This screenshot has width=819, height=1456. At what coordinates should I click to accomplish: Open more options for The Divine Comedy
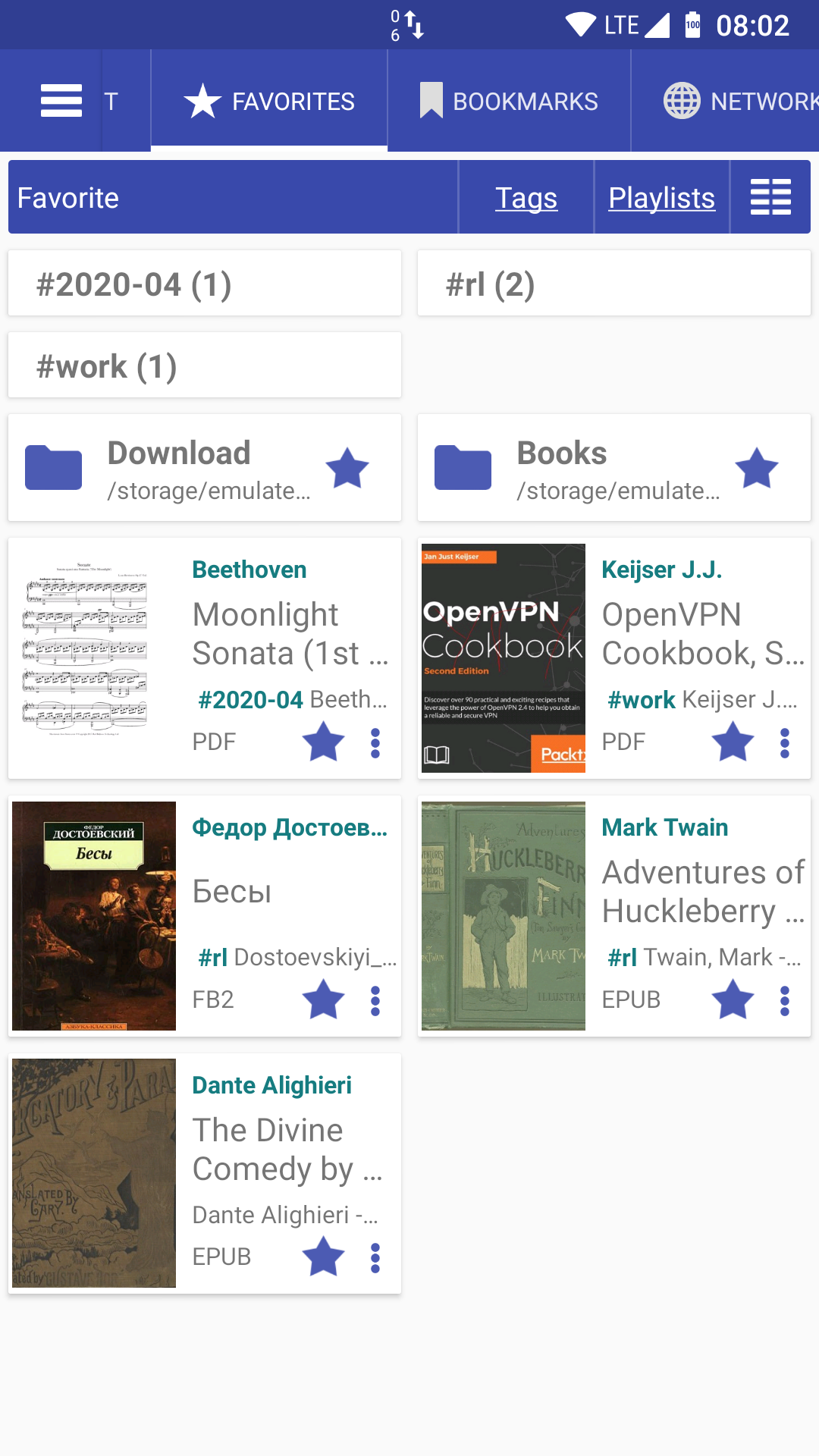click(375, 1257)
